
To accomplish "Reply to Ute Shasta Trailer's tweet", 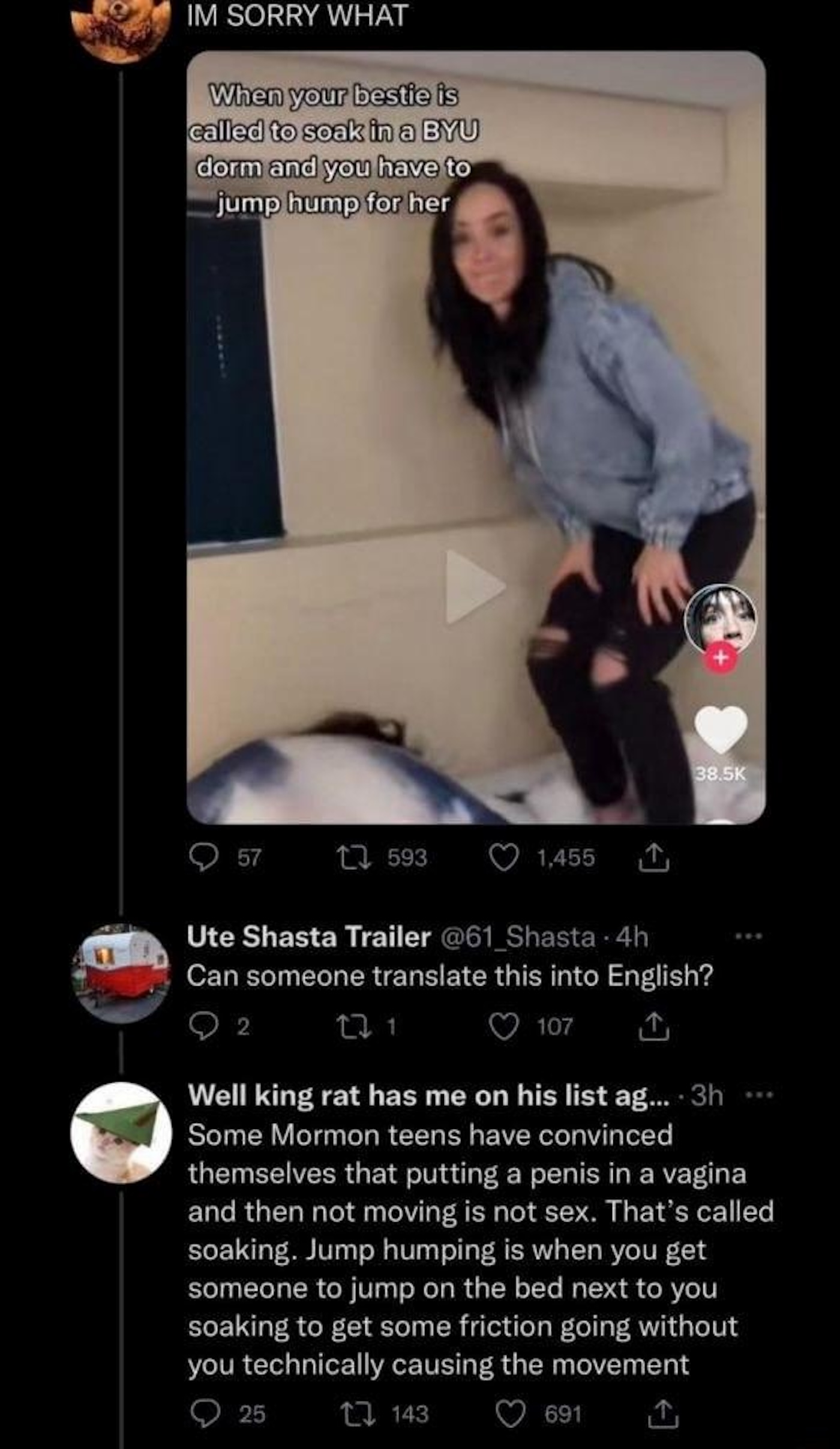I will [203, 1026].
